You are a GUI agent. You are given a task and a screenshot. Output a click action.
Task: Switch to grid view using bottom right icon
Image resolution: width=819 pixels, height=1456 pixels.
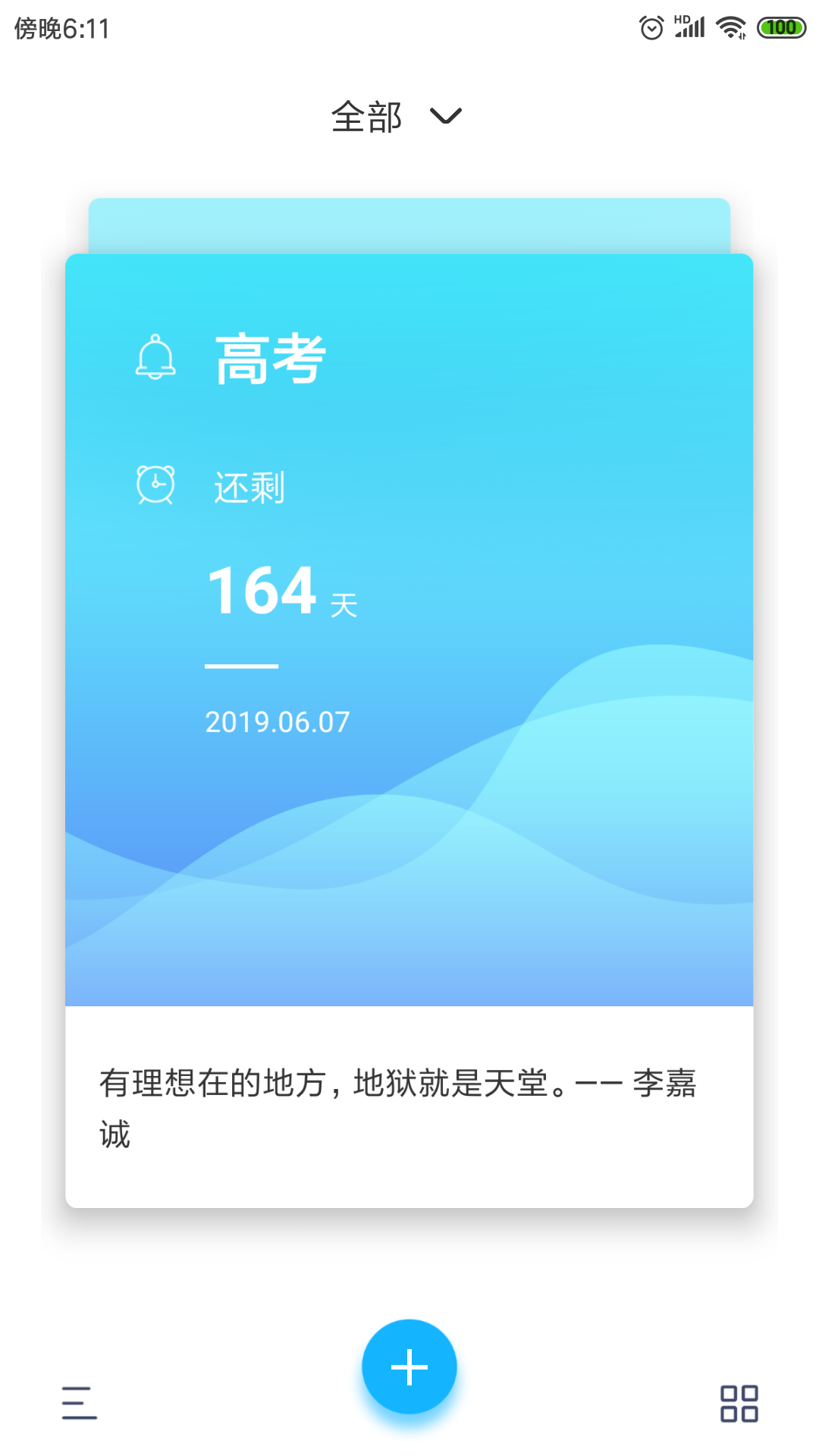739,1404
